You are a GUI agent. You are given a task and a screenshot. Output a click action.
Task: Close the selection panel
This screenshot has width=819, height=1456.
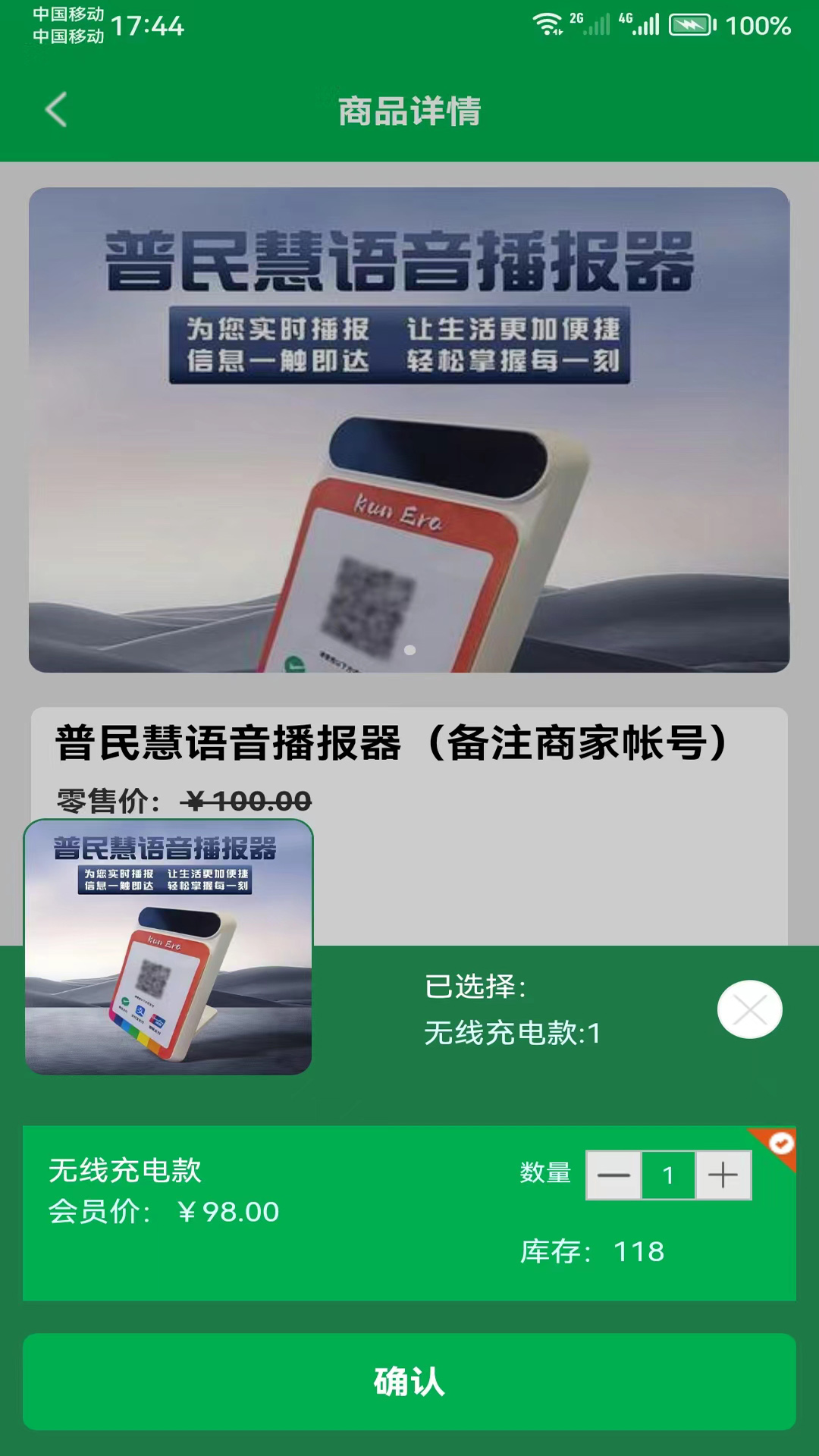749,1009
